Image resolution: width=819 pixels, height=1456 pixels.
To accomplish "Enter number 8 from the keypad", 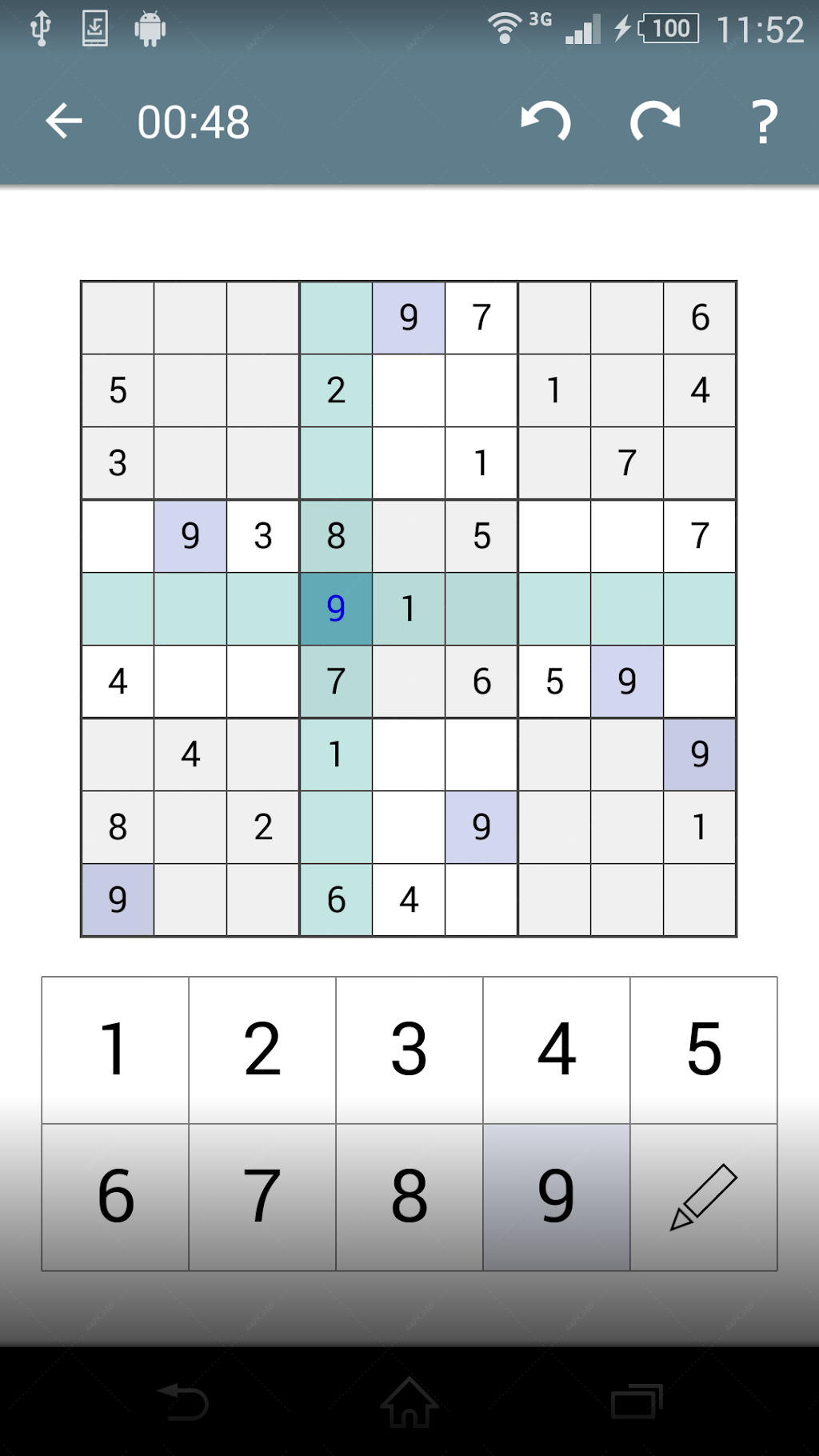I will point(409,1197).
